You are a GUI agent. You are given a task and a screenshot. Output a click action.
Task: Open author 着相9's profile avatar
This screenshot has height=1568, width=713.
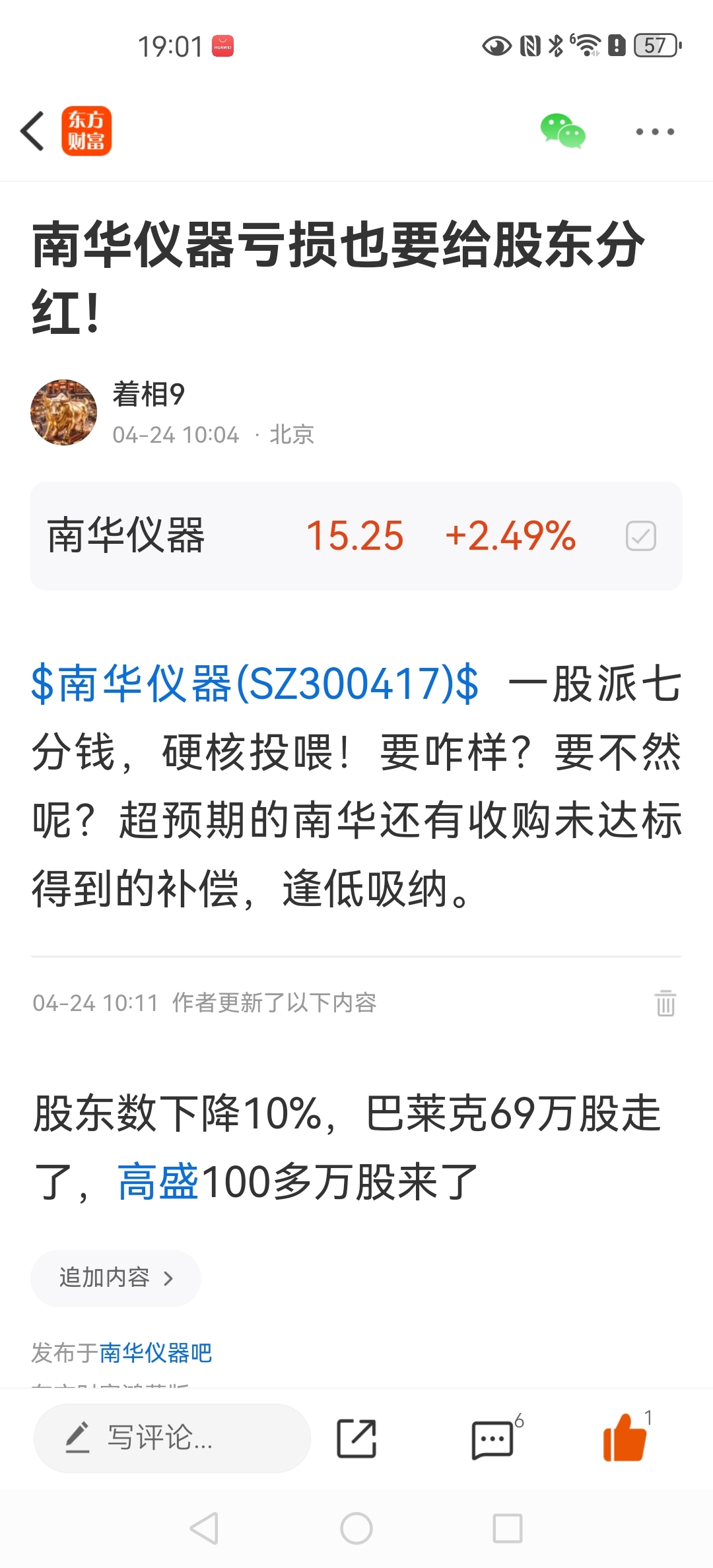click(63, 412)
